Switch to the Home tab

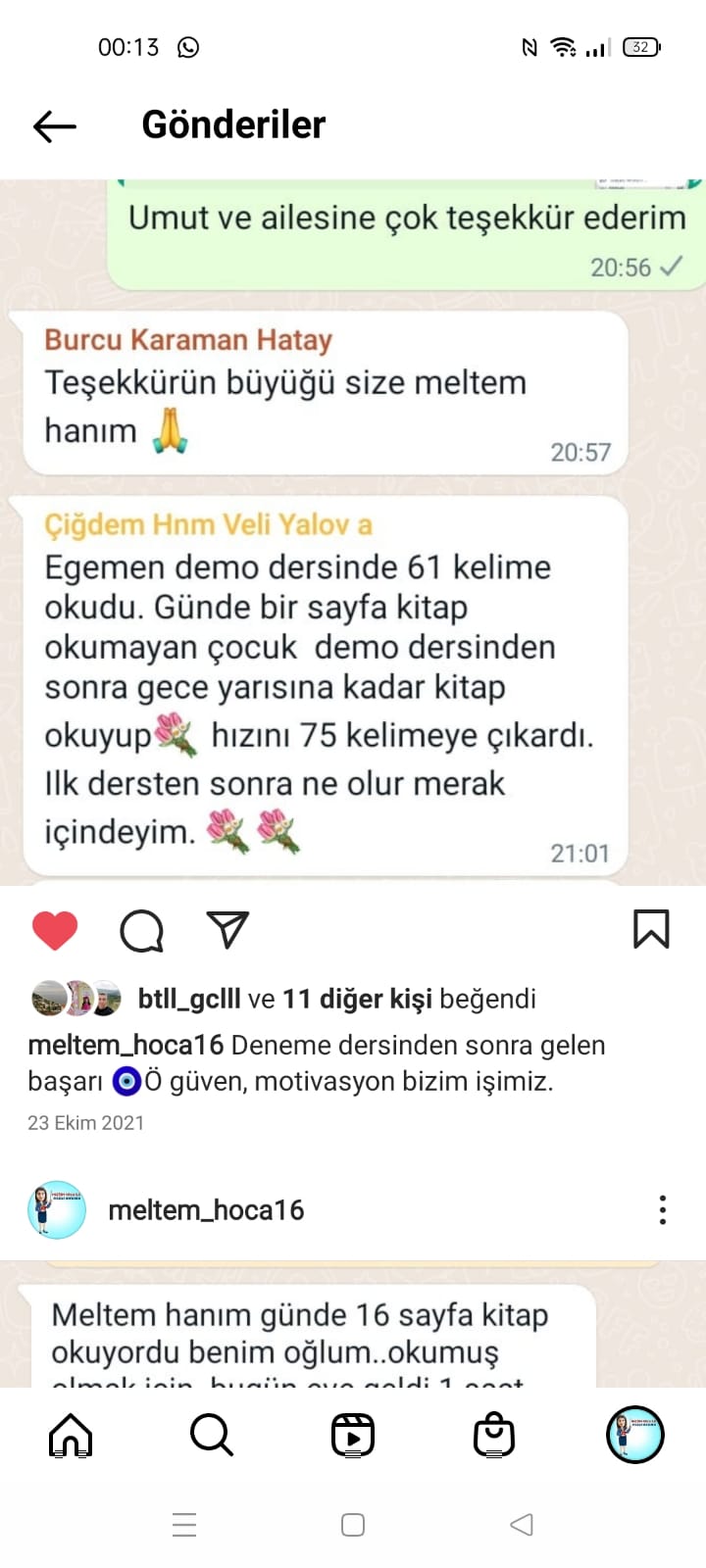point(71,1436)
